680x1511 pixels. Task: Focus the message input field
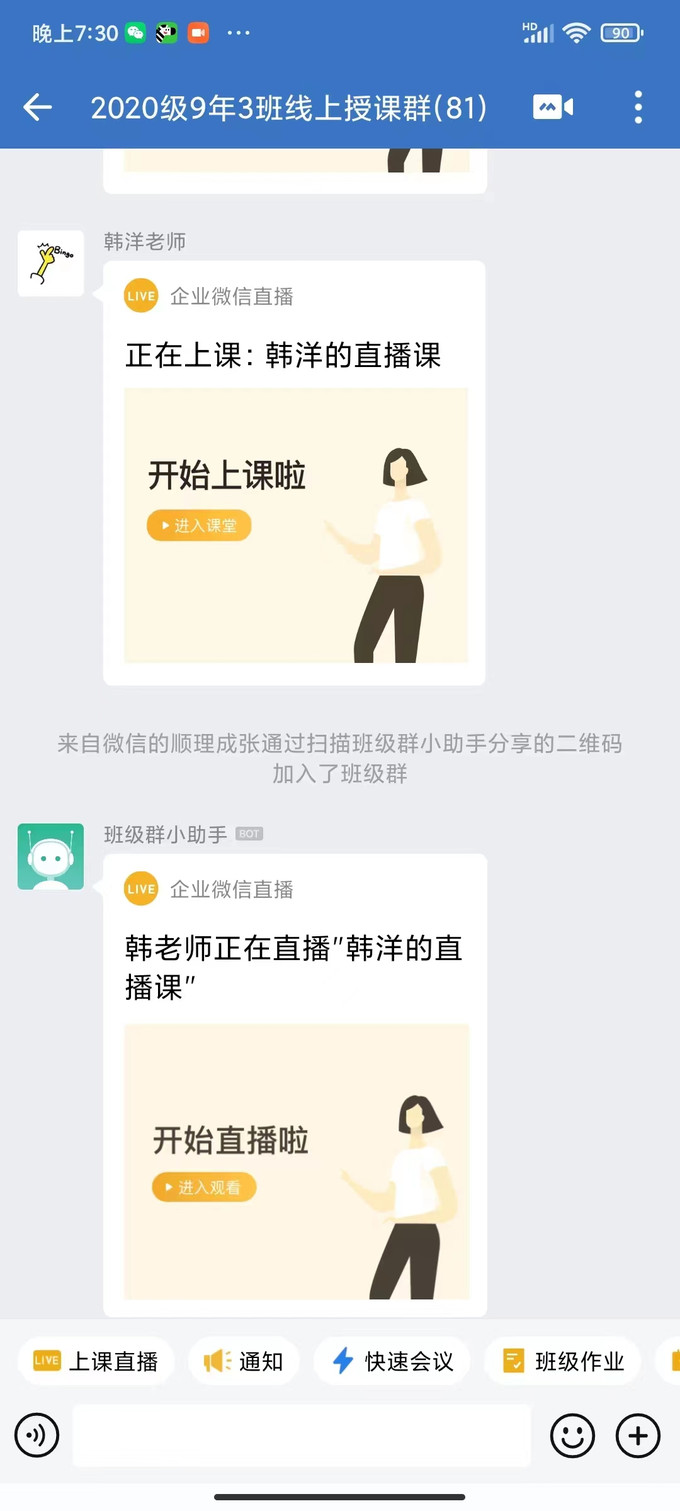pyautogui.click(x=301, y=1436)
